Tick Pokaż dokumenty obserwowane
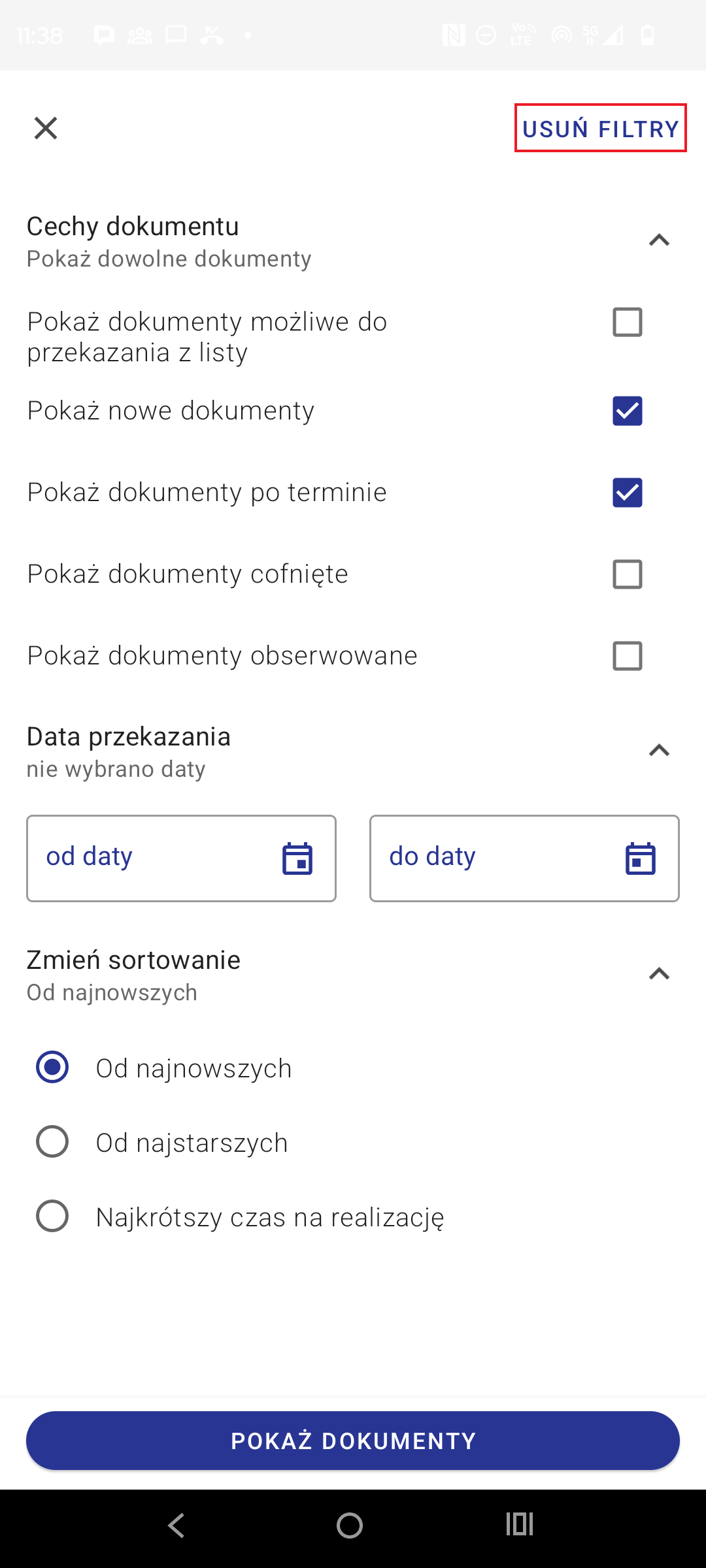 coord(627,656)
